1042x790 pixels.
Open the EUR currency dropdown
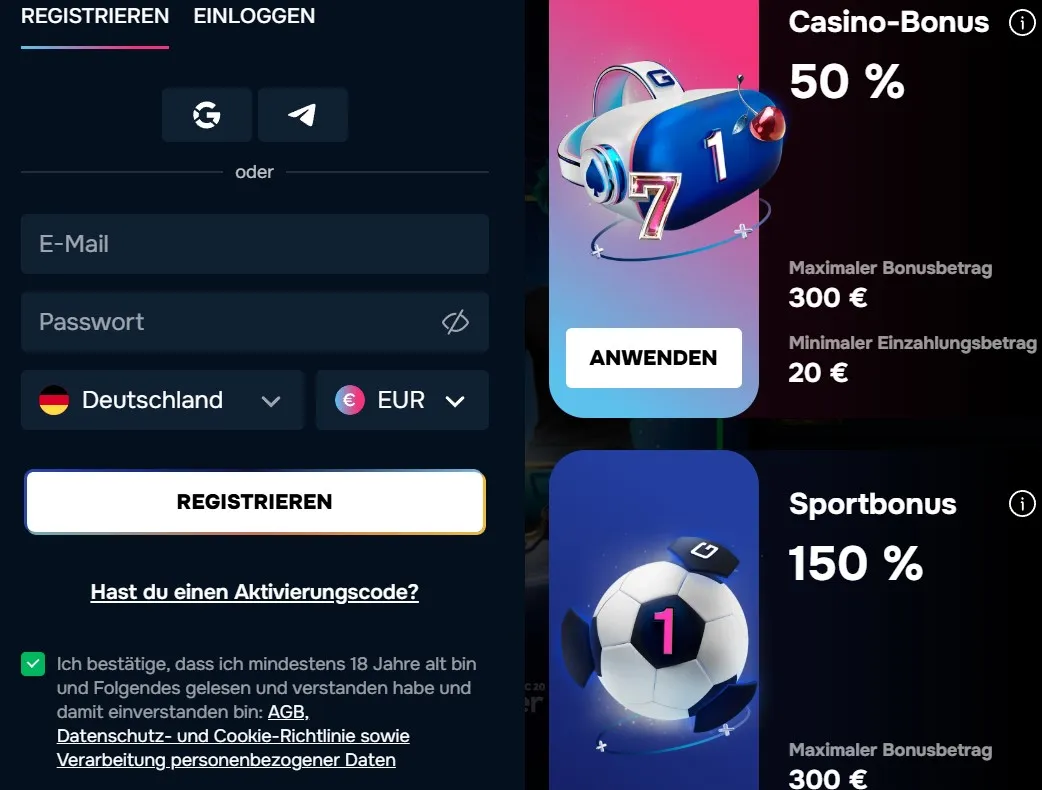402,400
